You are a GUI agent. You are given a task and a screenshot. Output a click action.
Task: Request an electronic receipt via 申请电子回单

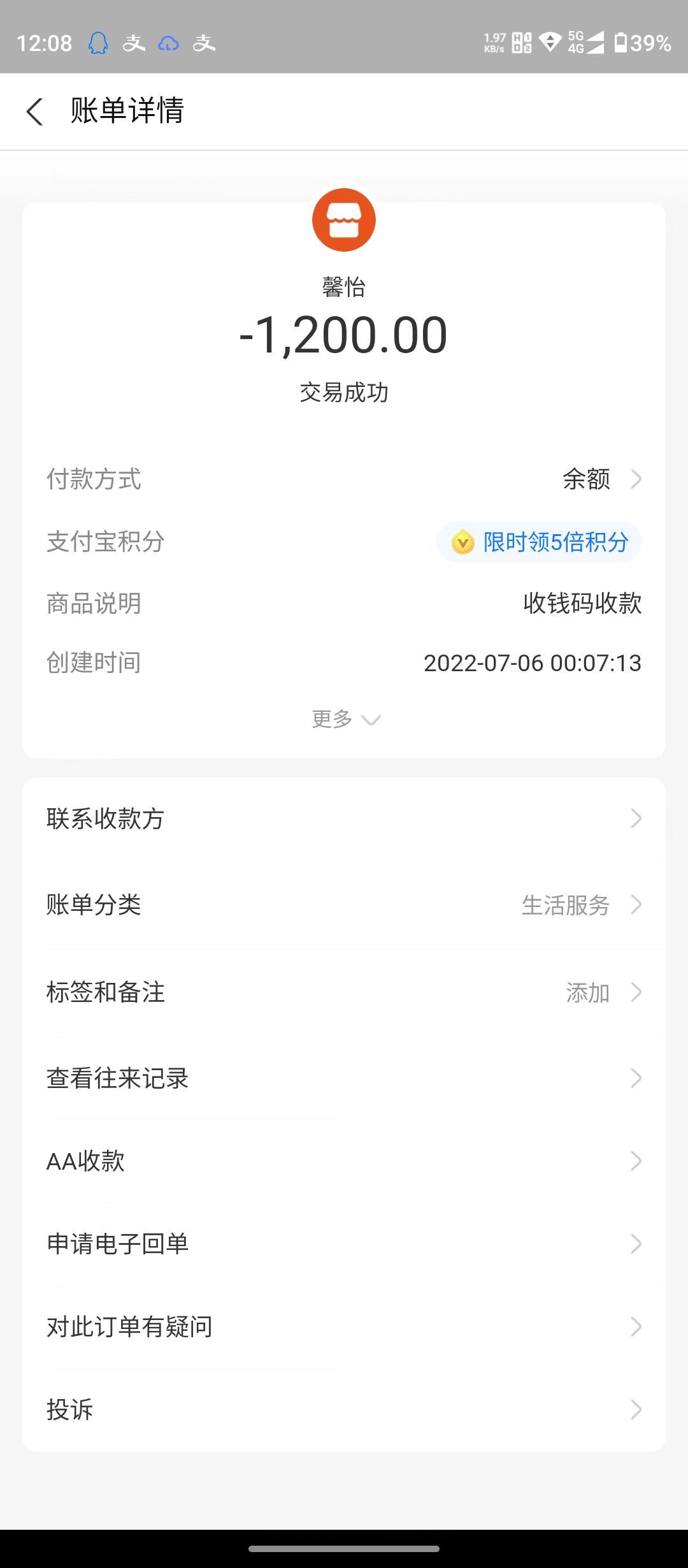(117, 1244)
